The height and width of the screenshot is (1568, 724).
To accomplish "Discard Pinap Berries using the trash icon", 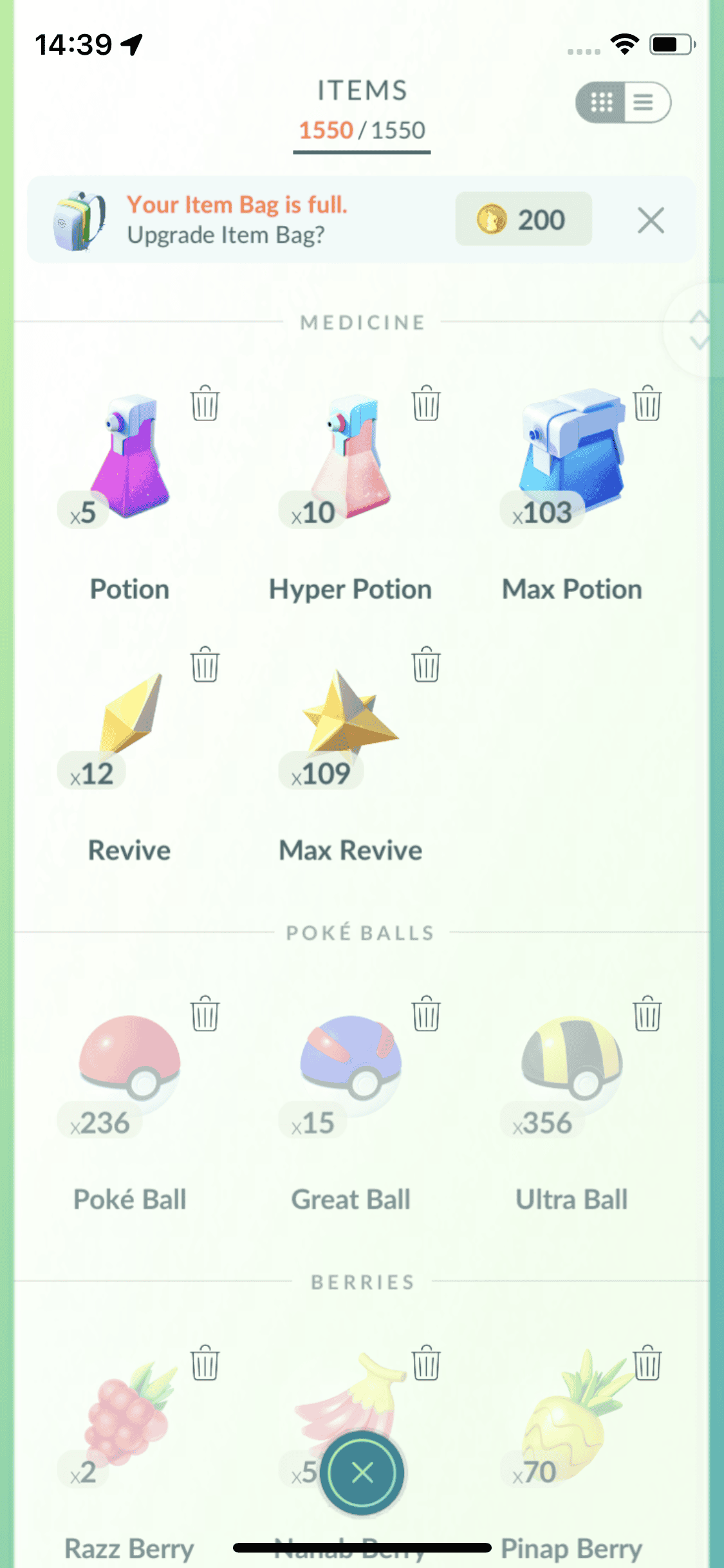I will (647, 1363).
